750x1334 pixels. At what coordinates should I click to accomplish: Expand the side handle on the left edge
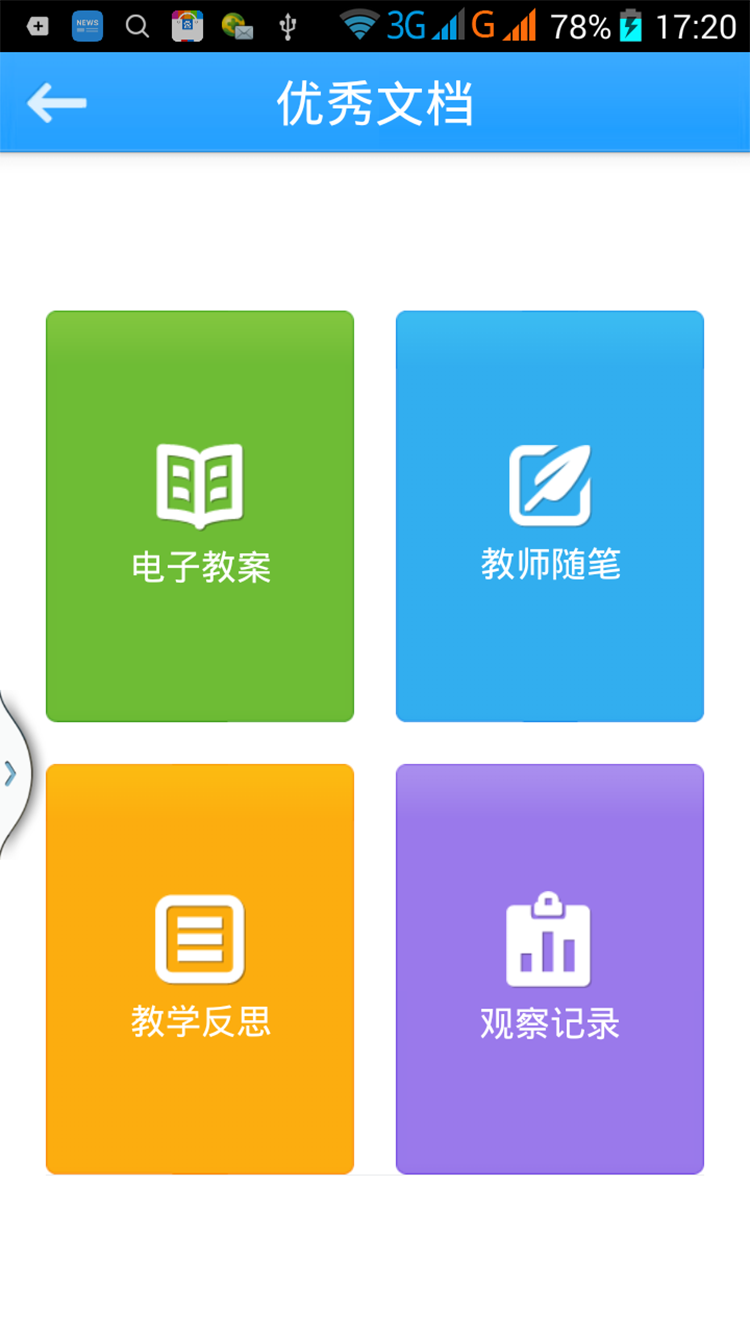[13, 772]
